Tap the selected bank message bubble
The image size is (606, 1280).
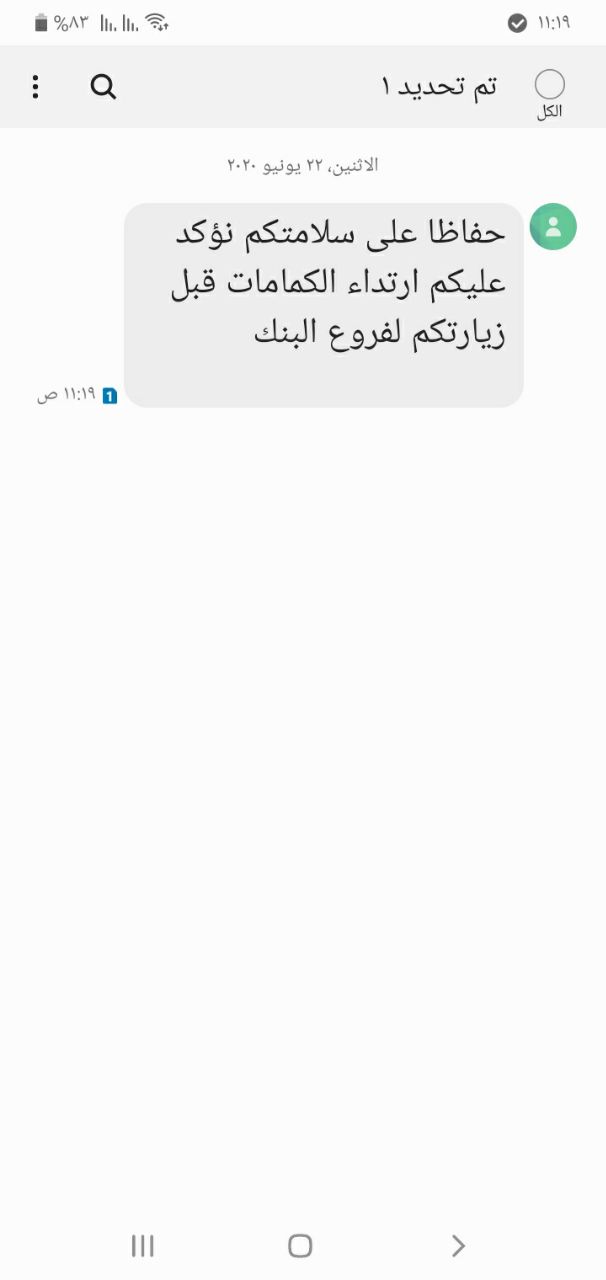323,304
